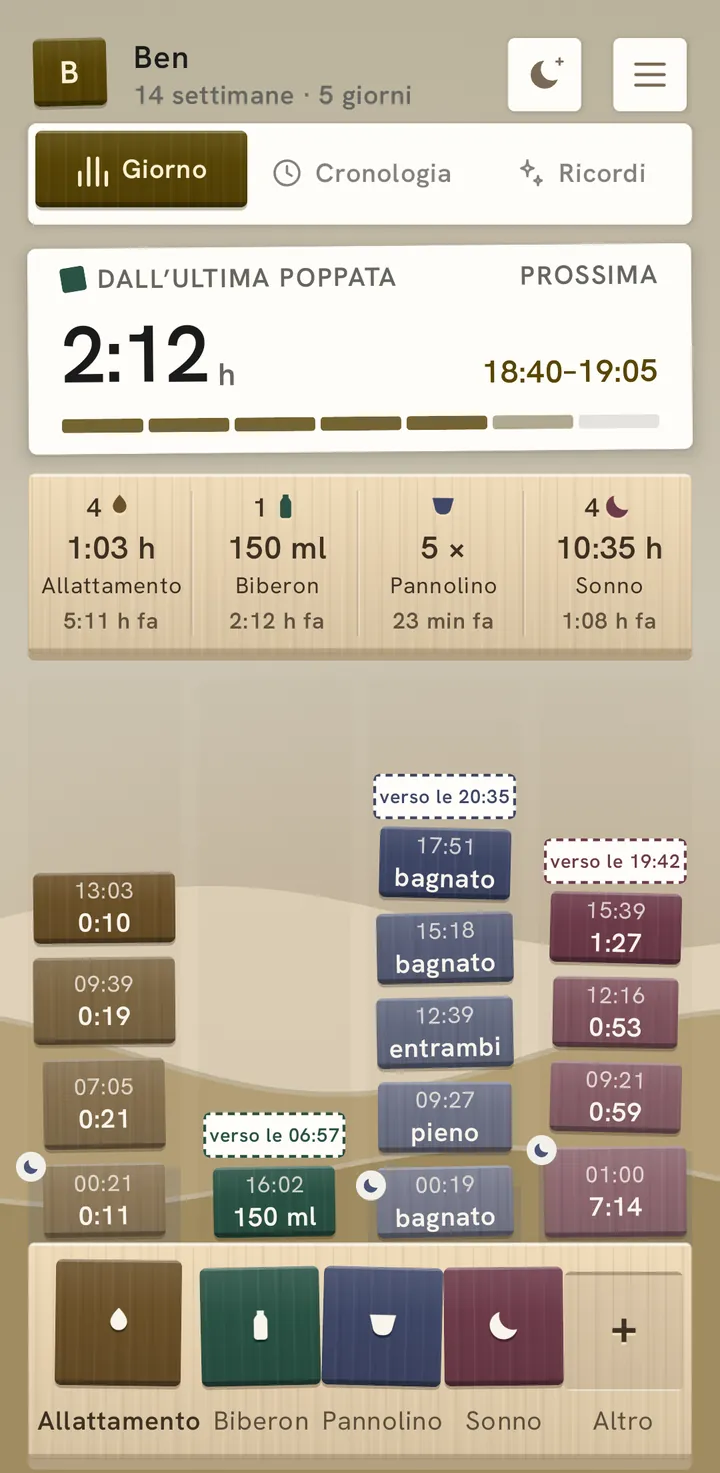
Task: Open the 12:39 entrambi diaper entry
Action: [445, 1032]
